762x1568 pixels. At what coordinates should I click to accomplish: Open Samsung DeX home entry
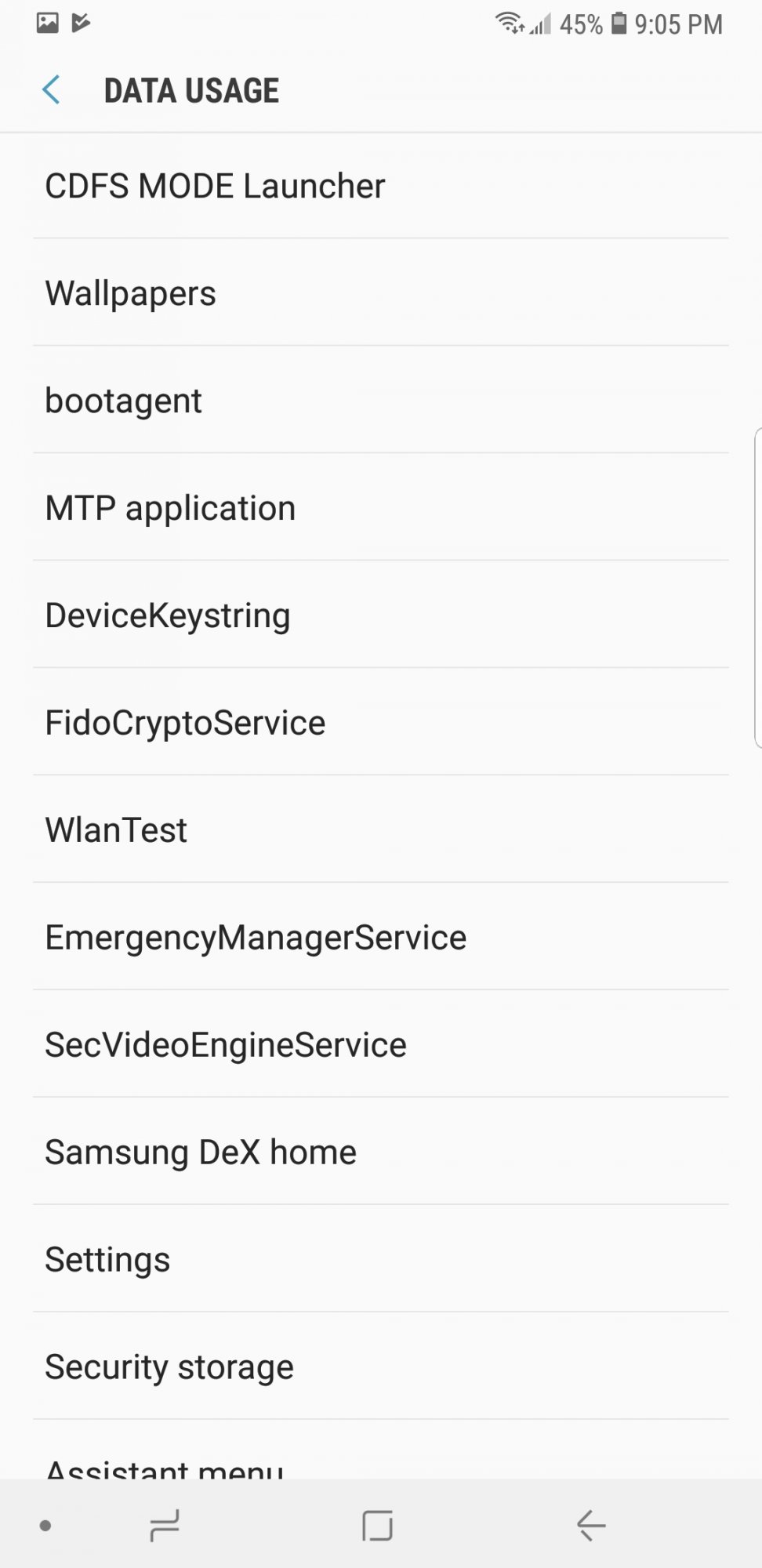pos(381,1152)
